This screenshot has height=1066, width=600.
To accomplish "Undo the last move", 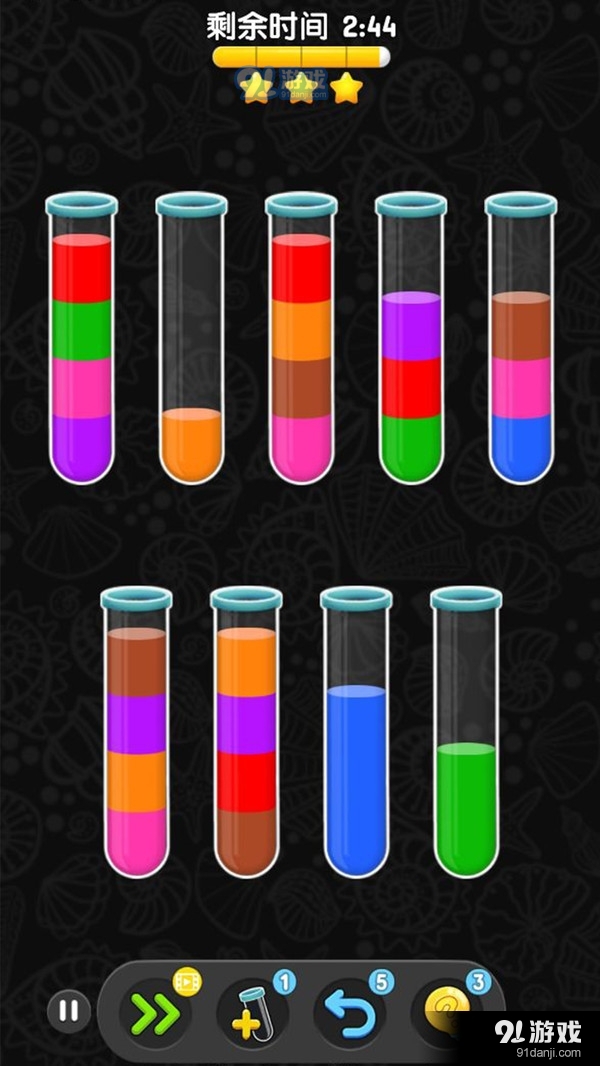I will [x=349, y=1012].
